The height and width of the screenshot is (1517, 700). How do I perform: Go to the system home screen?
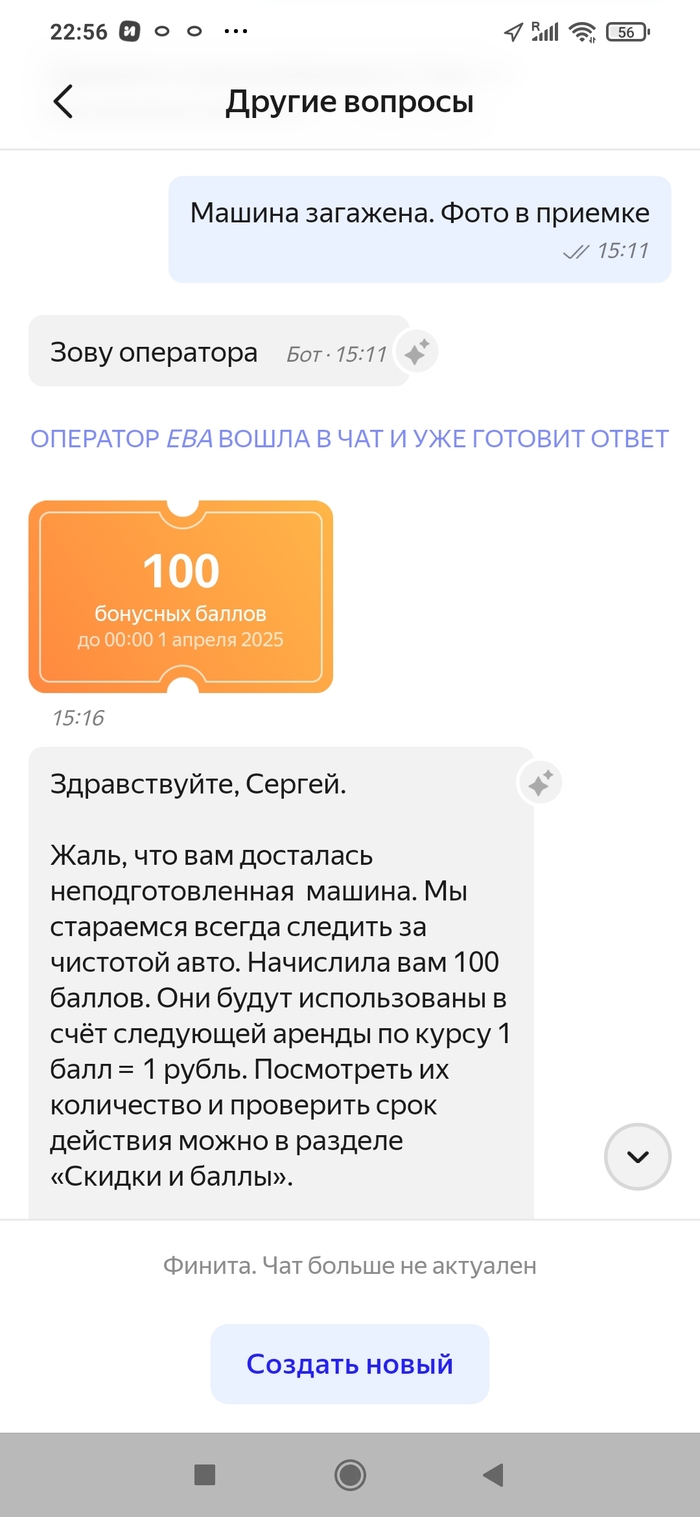[350, 1474]
